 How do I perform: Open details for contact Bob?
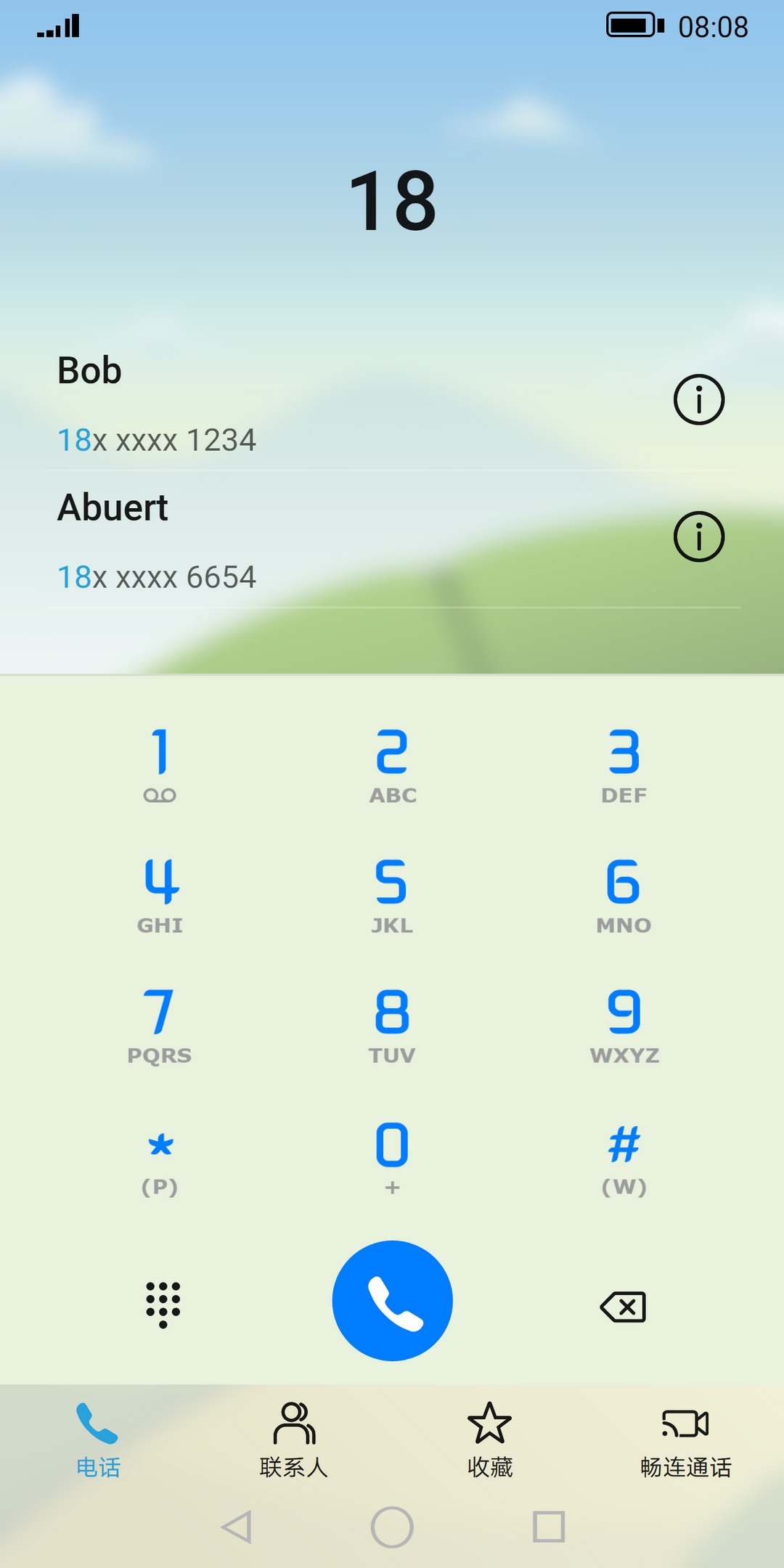click(x=698, y=399)
